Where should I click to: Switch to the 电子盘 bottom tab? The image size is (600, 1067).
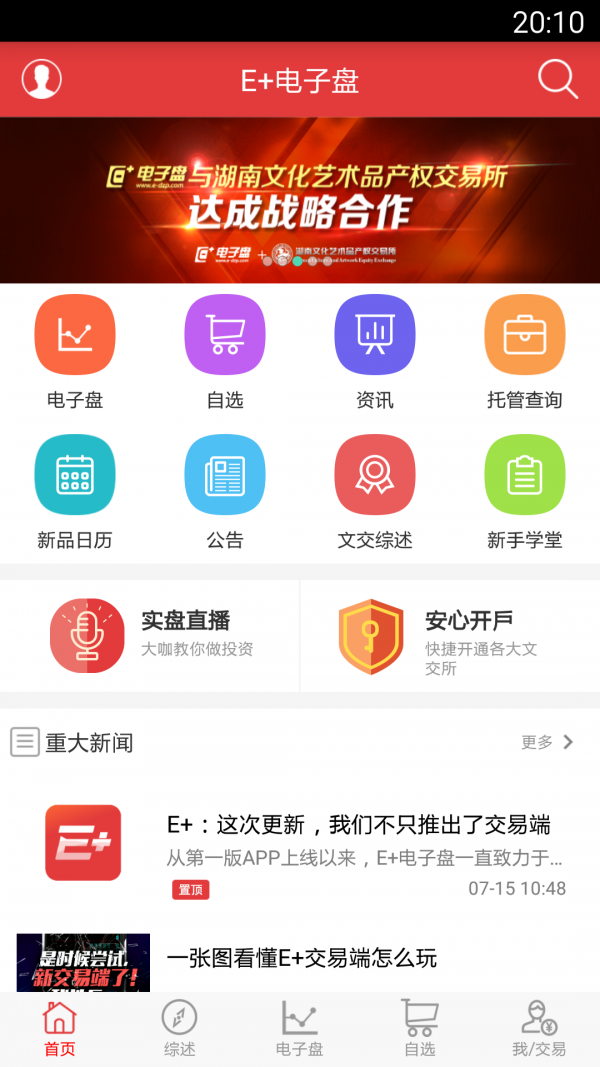[300, 1029]
